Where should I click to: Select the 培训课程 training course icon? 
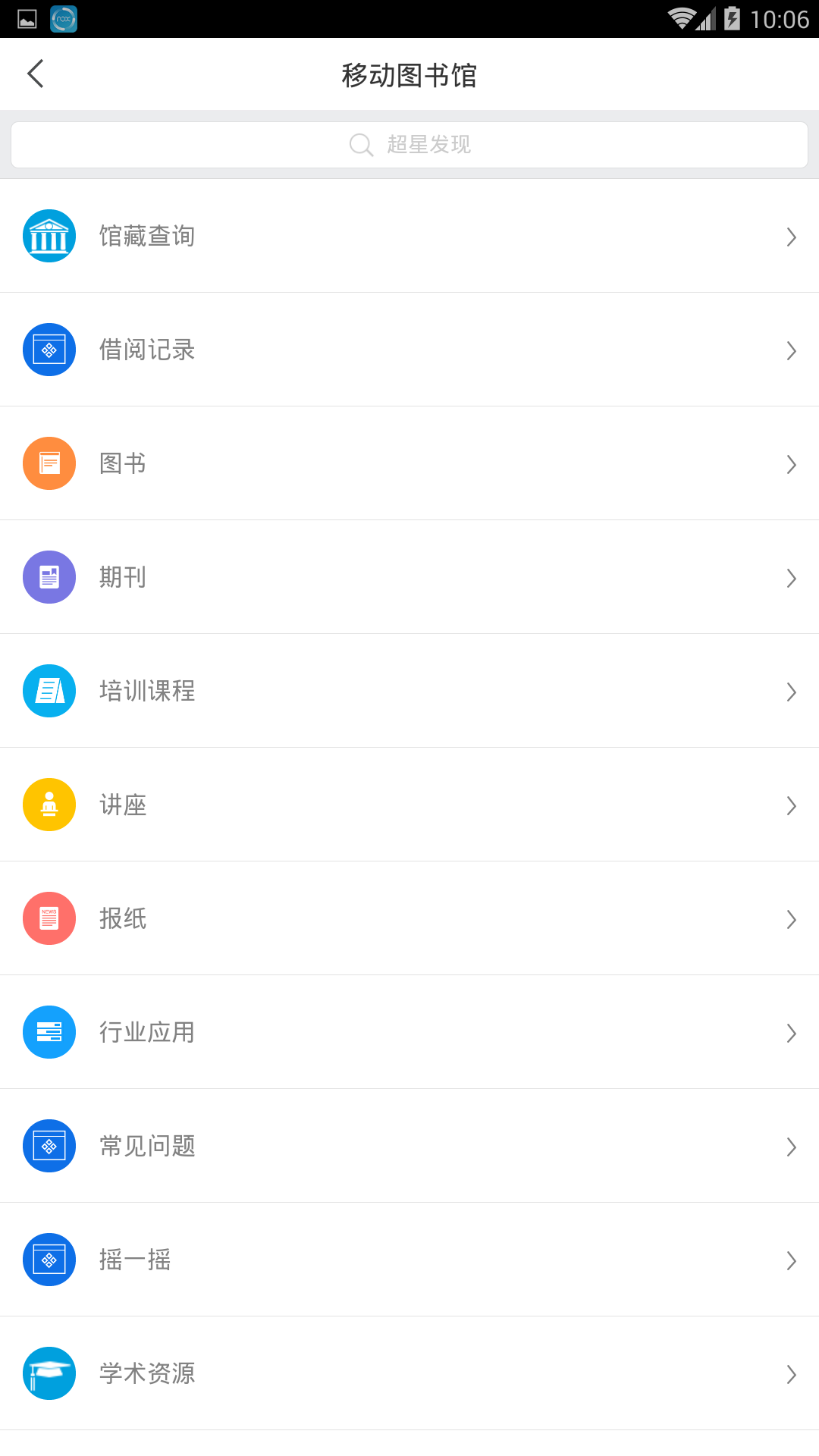coord(49,691)
